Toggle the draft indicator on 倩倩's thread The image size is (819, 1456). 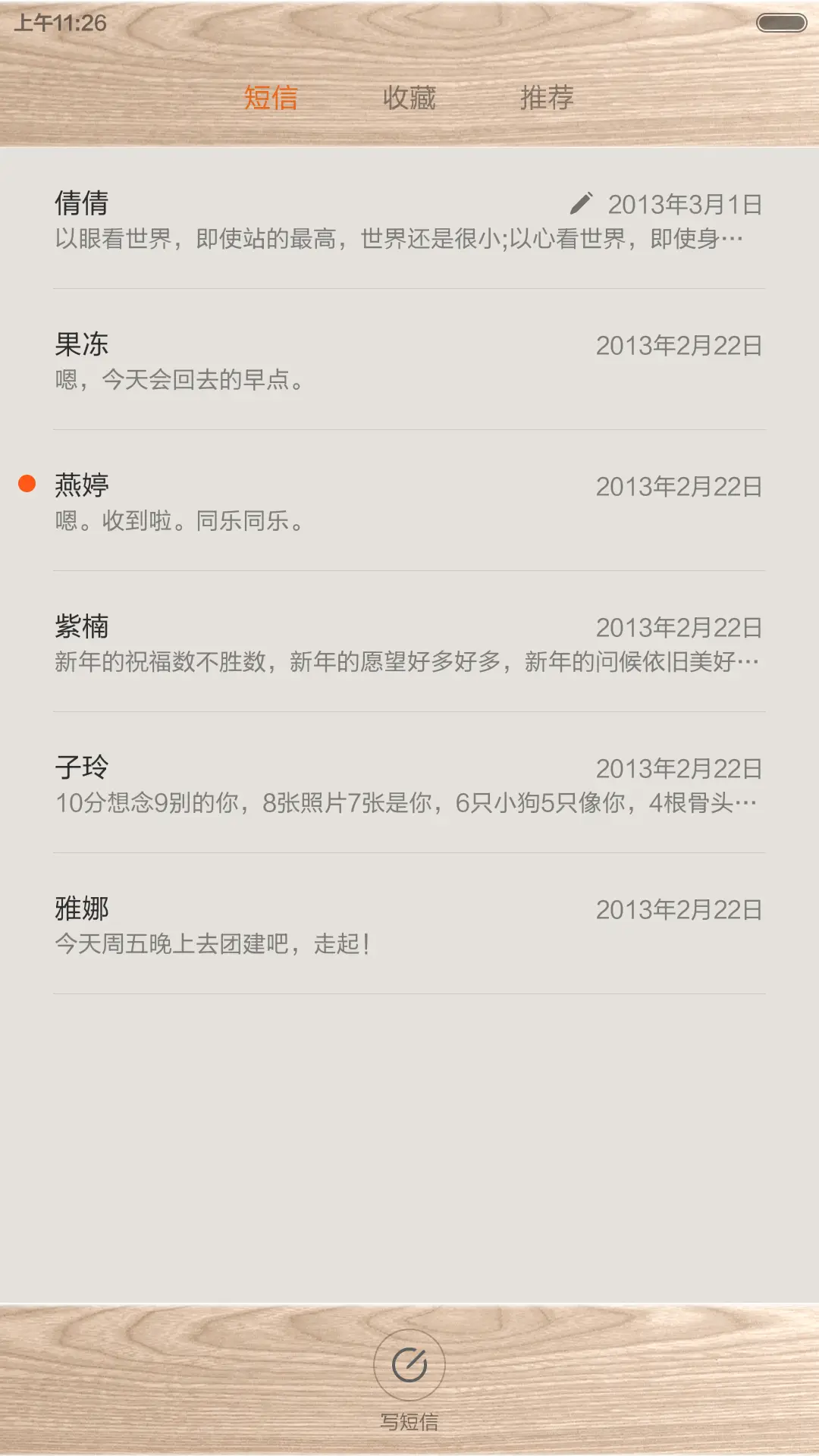582,202
